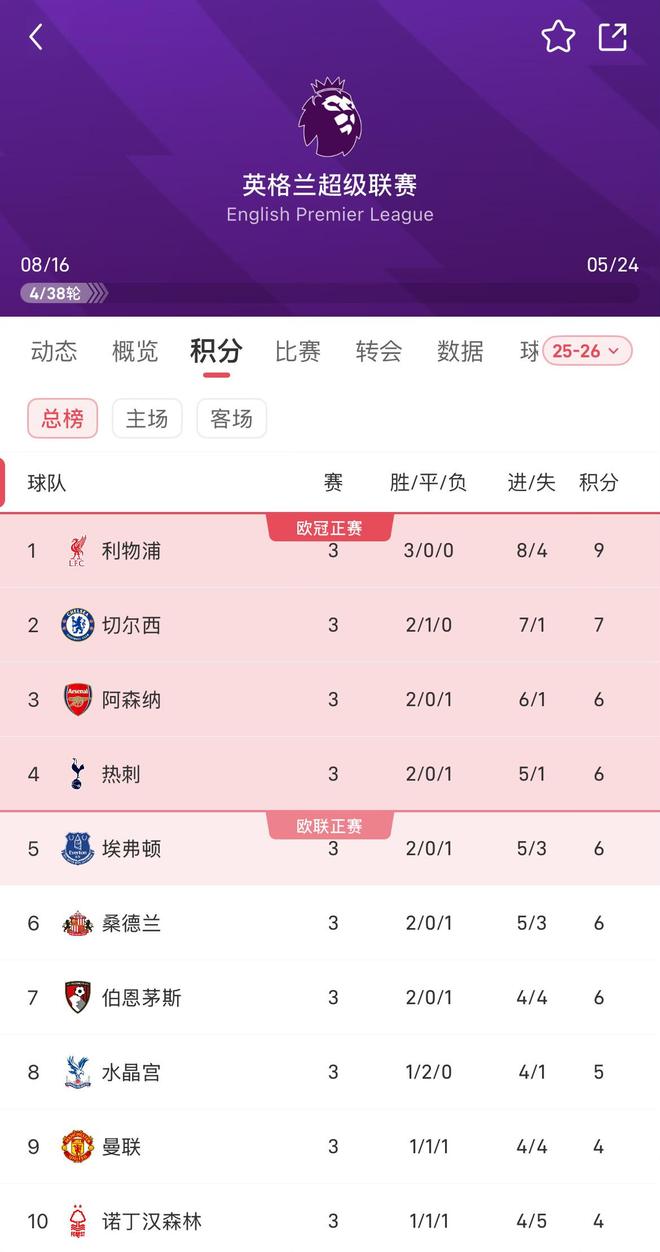
Task: Switch to the 动态 tab
Action: (x=54, y=351)
